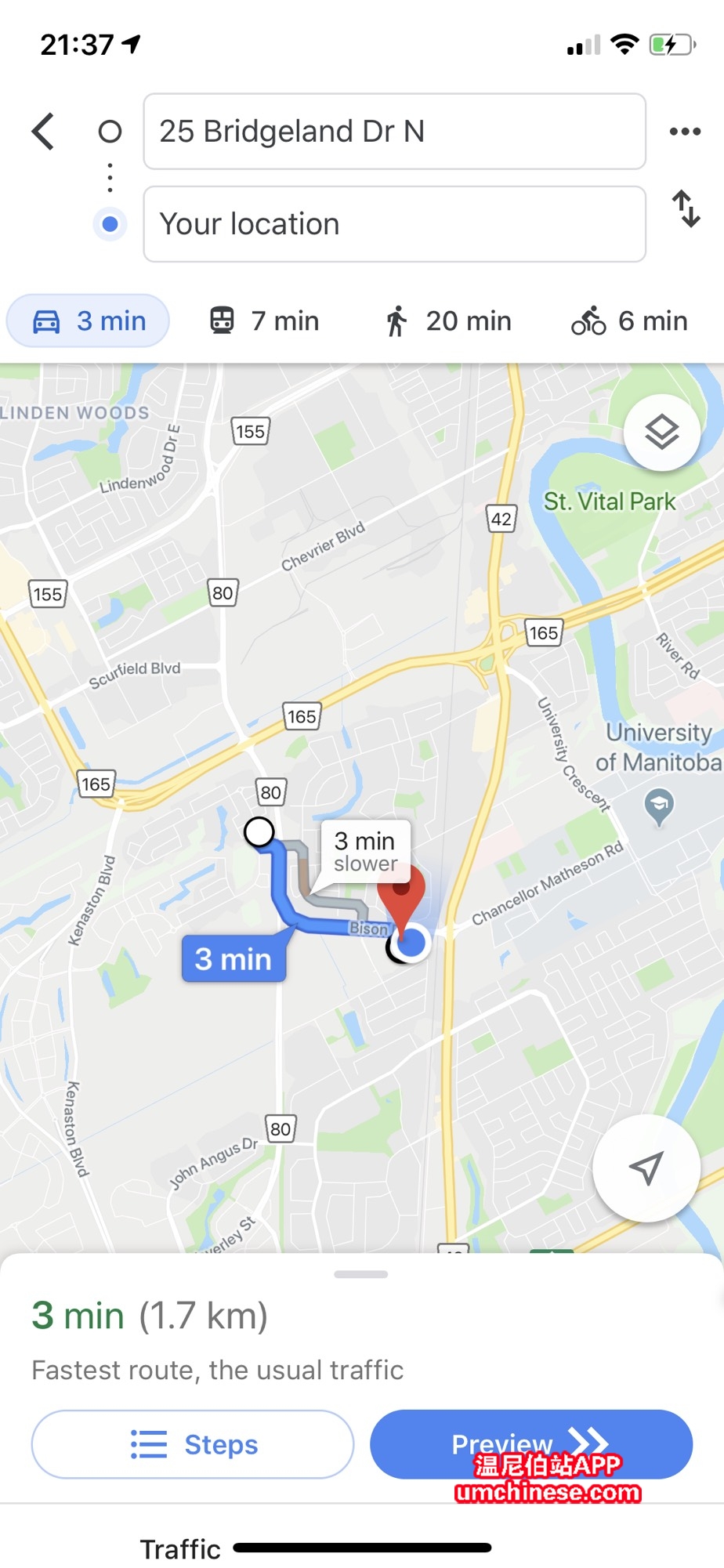Edit the destination Your location field
Viewport: 724px width, 1568px height.
click(394, 224)
